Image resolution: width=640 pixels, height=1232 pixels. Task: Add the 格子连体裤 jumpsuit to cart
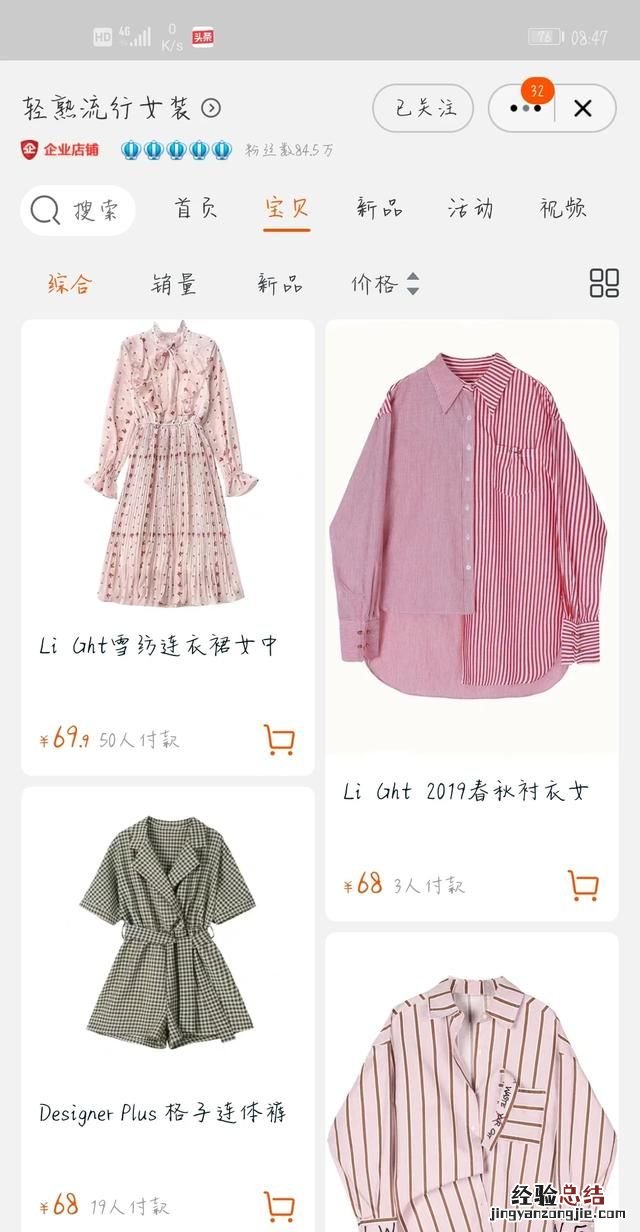(x=279, y=1205)
